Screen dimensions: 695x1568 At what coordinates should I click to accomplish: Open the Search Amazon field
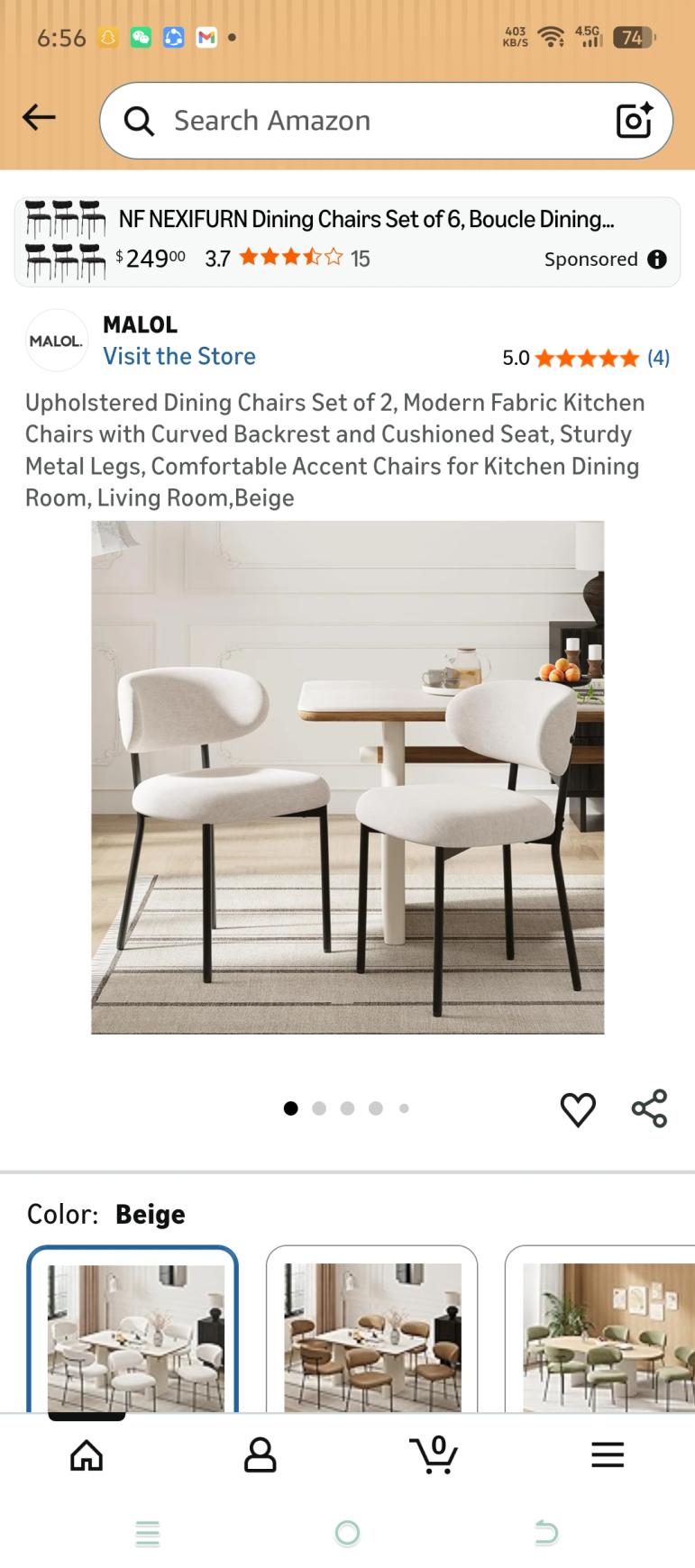coord(361,121)
